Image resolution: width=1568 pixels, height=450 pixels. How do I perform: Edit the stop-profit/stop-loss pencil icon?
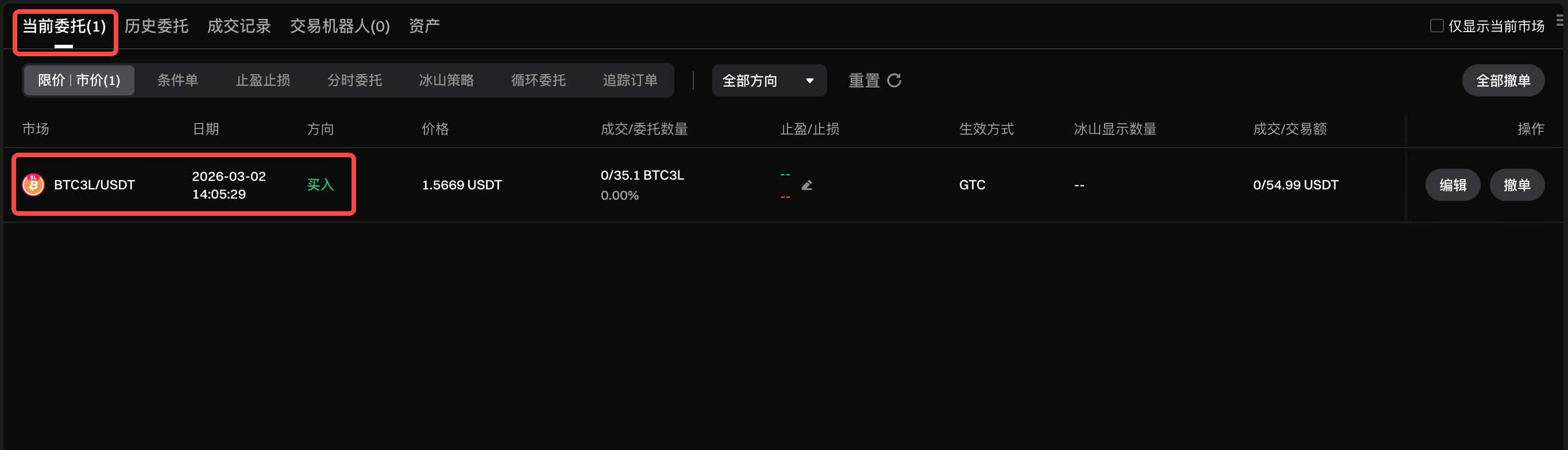(807, 185)
